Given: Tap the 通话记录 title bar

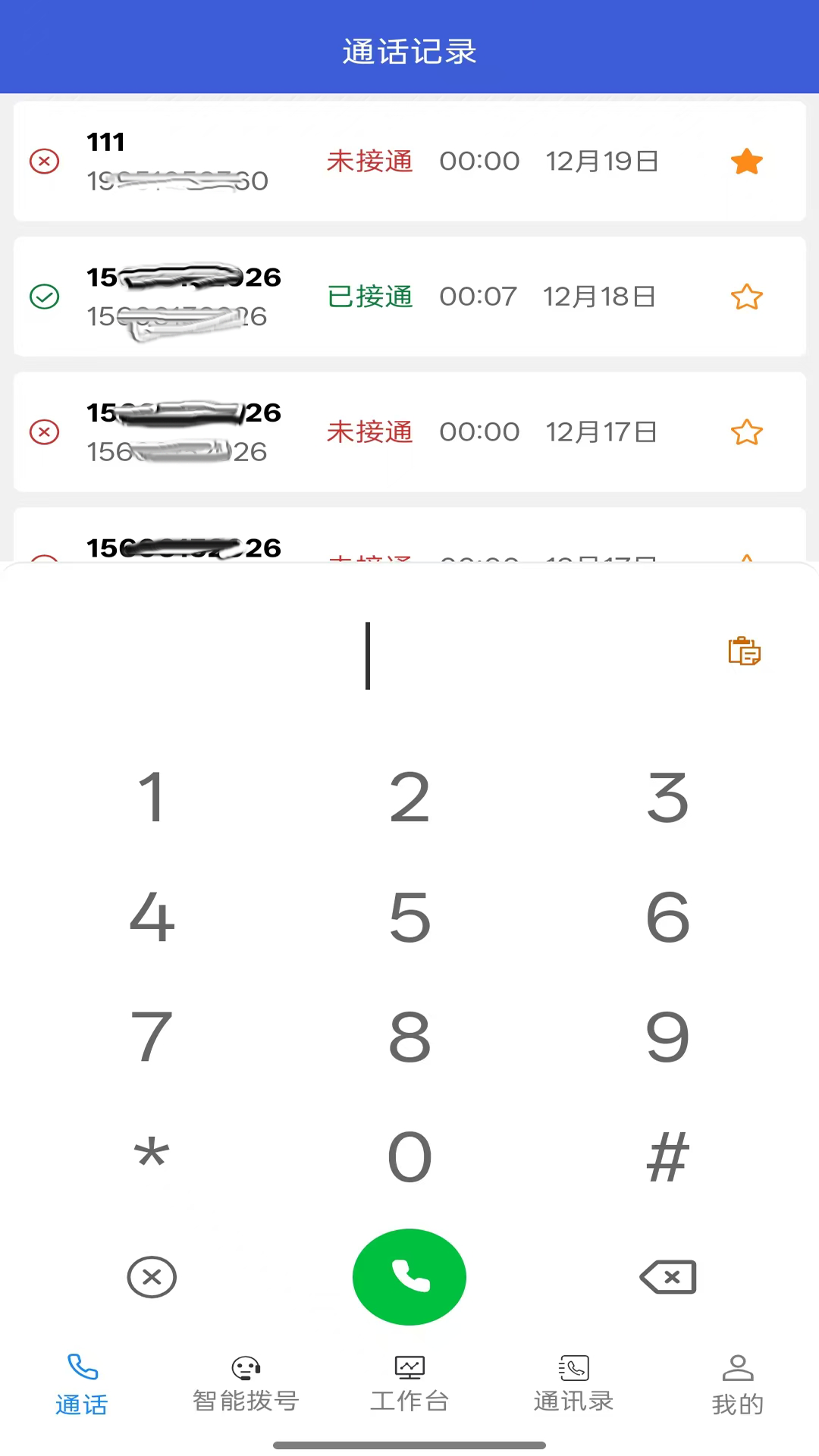Looking at the screenshot, I should pyautogui.click(x=409, y=50).
